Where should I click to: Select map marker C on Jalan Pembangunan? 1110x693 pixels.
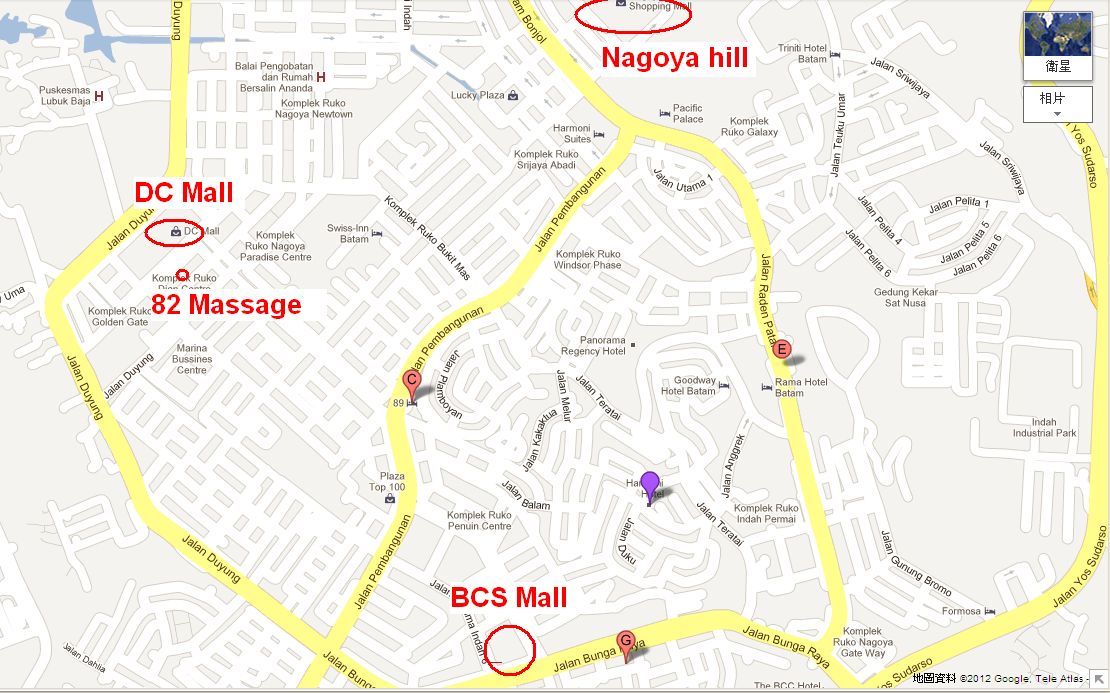tap(411, 381)
